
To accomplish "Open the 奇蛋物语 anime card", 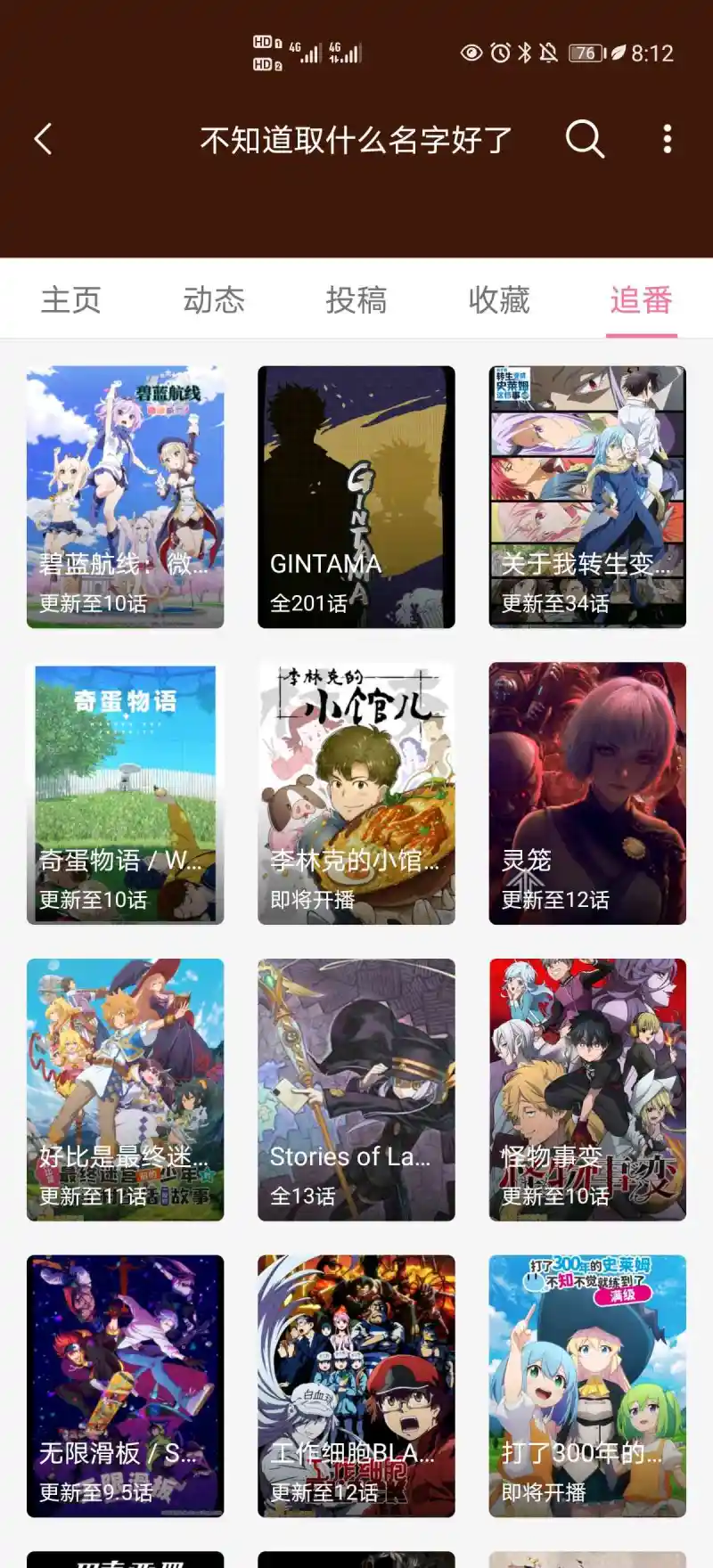I will pyautogui.click(x=125, y=793).
